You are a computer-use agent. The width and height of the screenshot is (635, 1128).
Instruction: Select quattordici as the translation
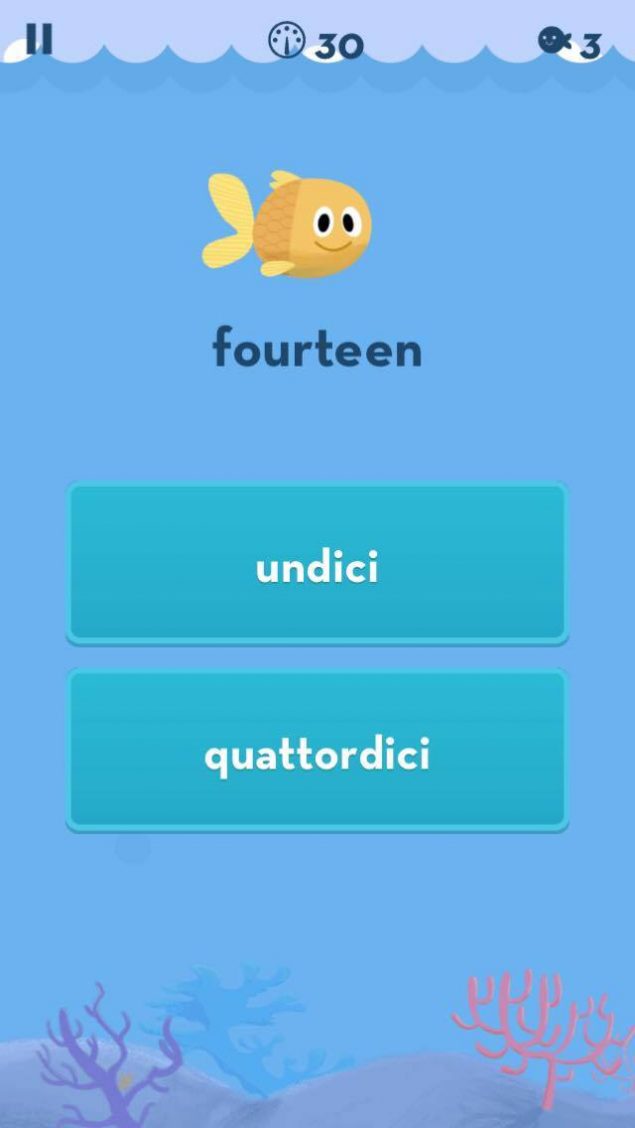click(317, 750)
